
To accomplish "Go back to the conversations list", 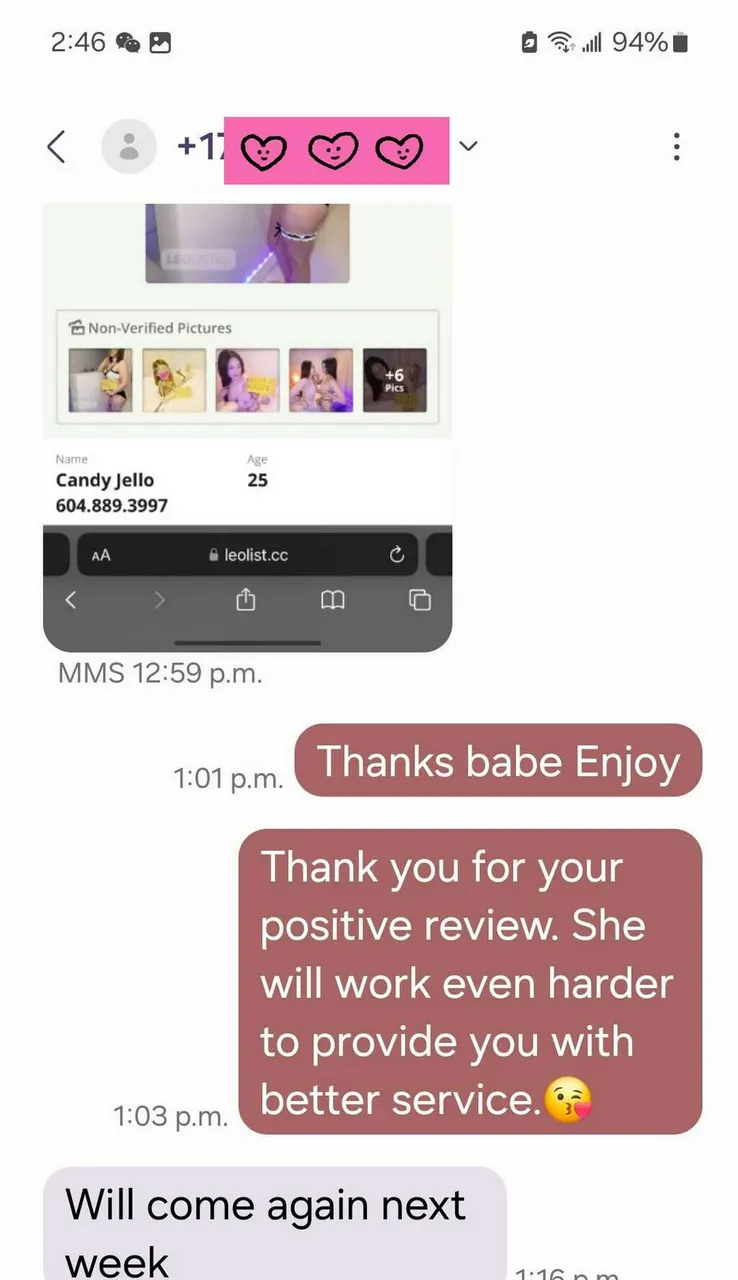I will click(x=57, y=147).
